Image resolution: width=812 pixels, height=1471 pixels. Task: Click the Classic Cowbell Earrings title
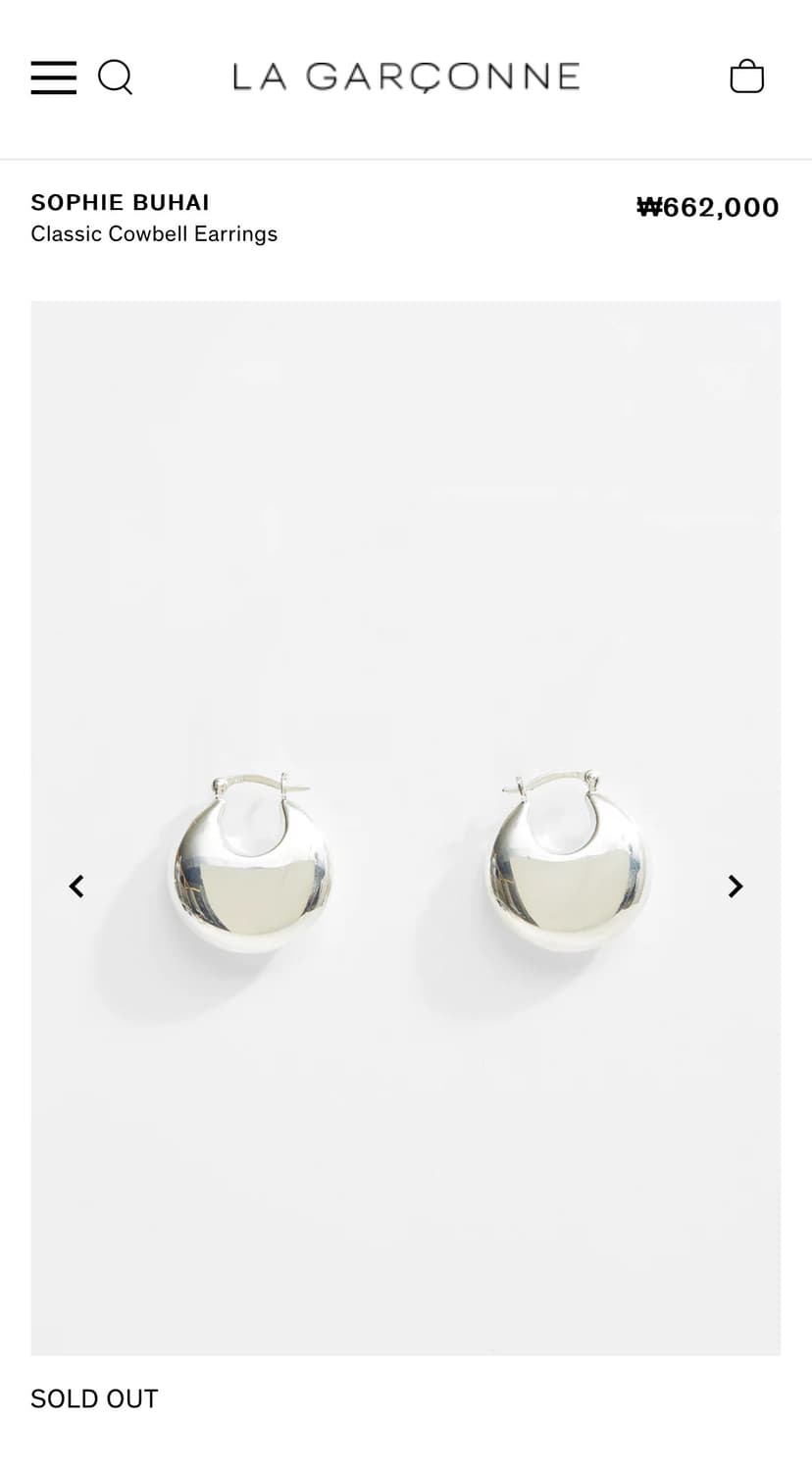154,233
